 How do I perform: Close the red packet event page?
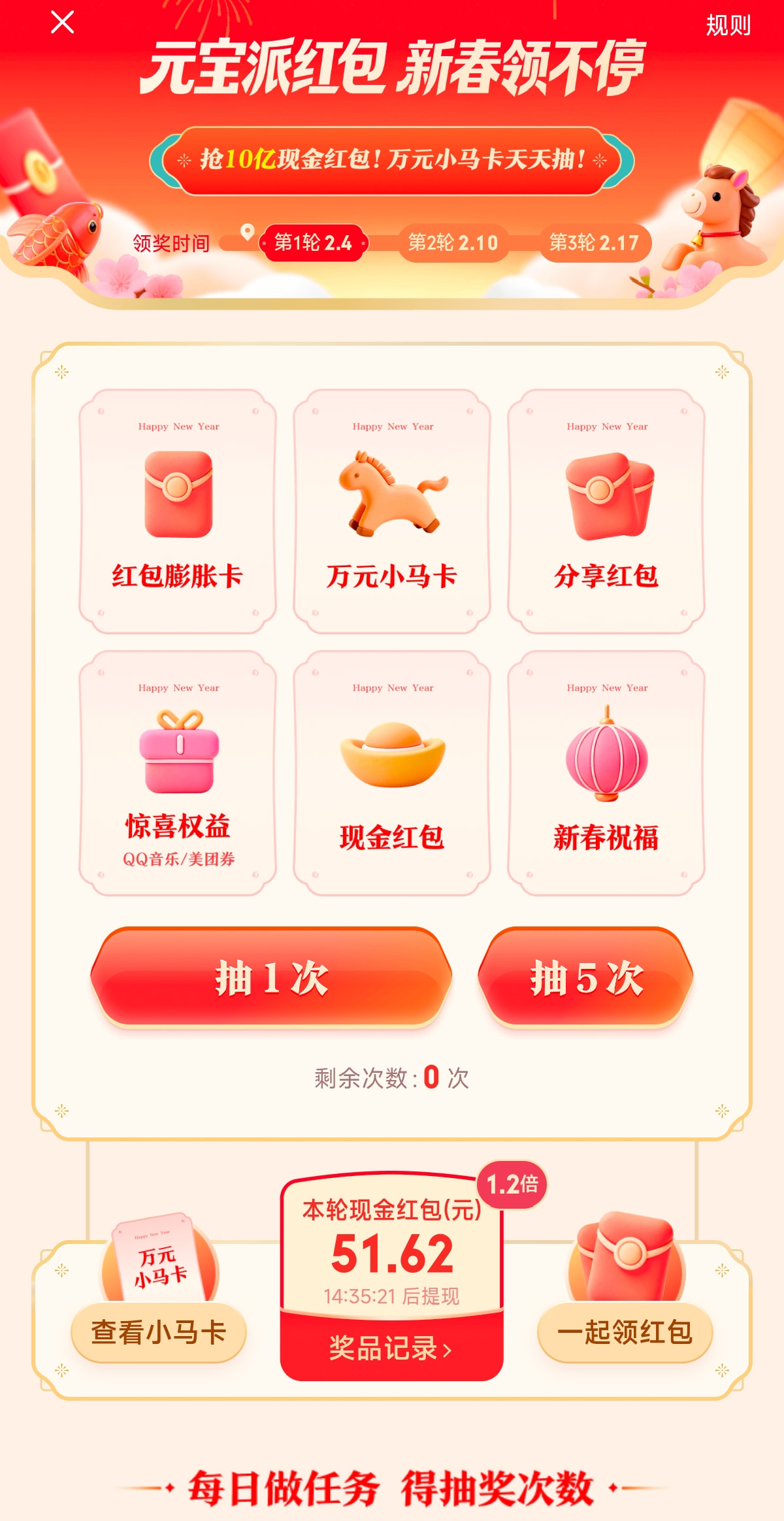(x=62, y=22)
